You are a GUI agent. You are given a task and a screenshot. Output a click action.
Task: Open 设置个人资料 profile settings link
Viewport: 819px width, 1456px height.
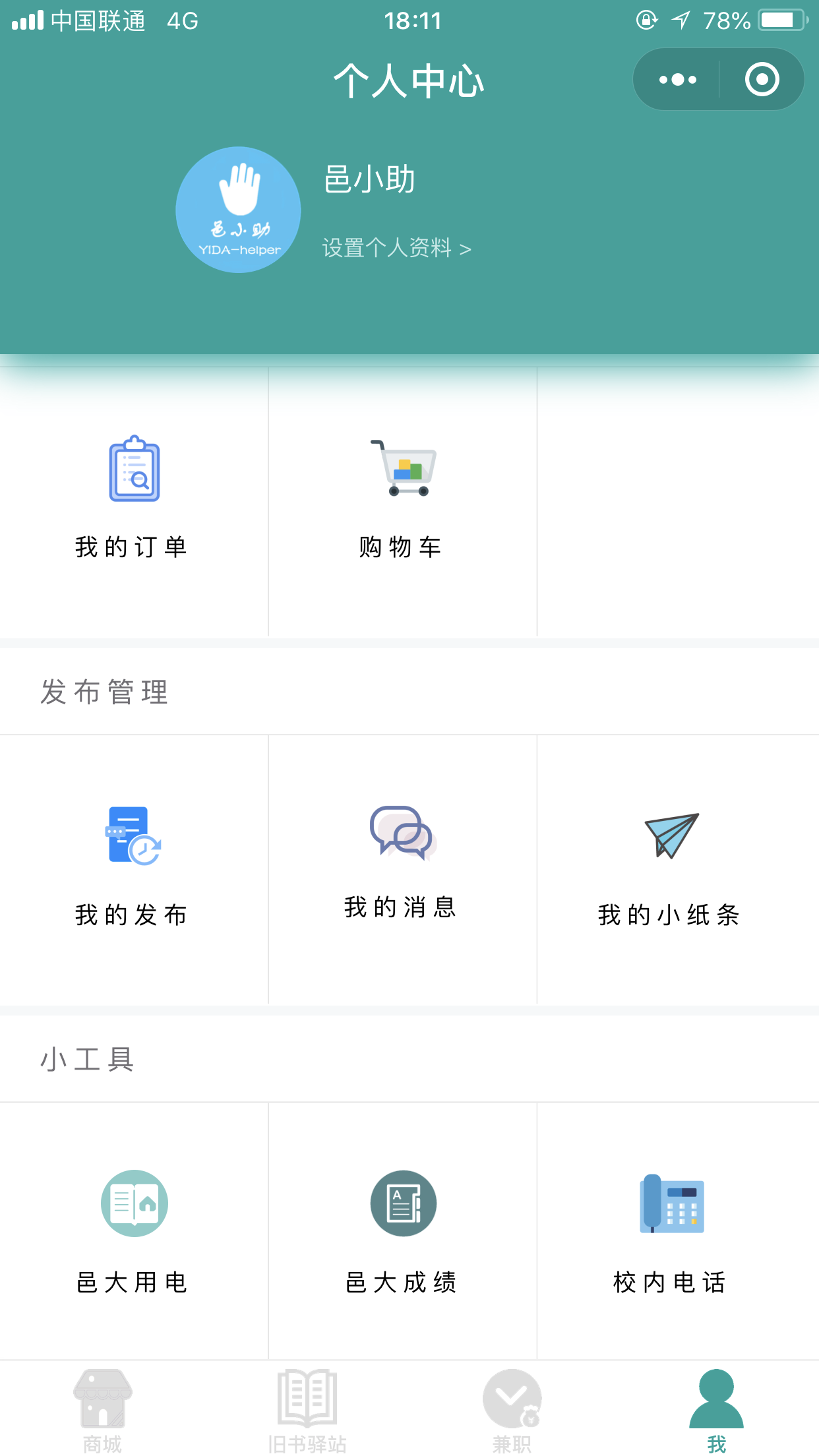coord(396,249)
